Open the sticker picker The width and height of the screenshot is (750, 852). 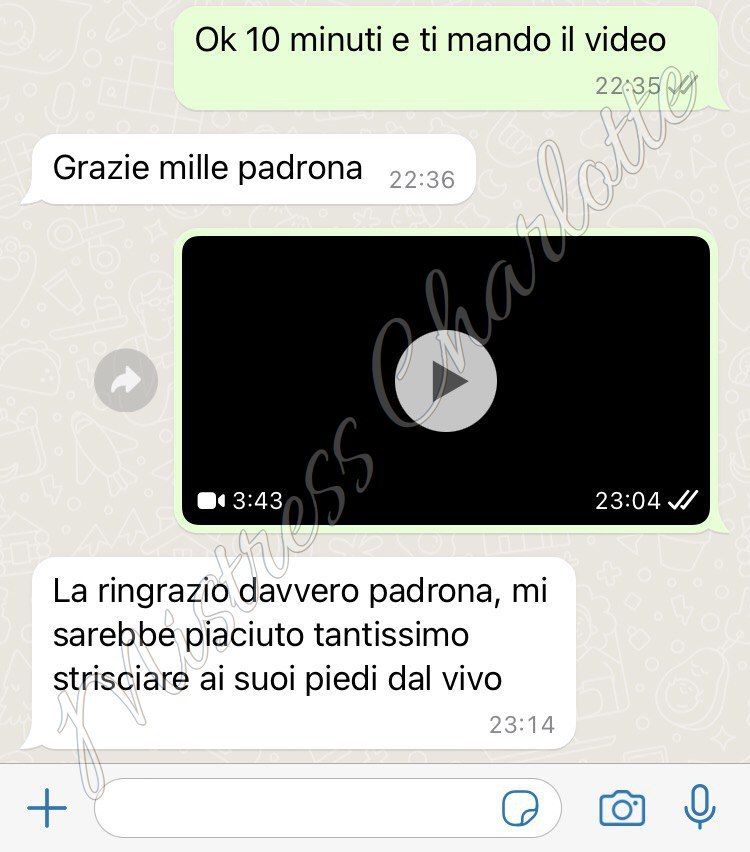(520, 808)
